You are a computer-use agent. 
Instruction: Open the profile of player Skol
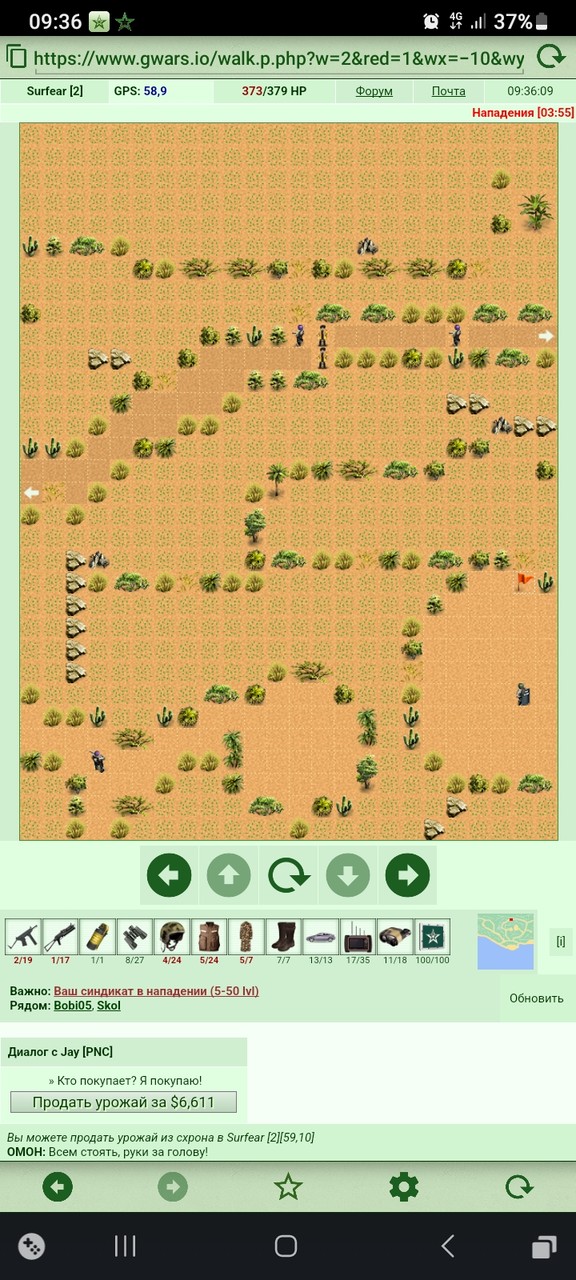click(109, 1005)
